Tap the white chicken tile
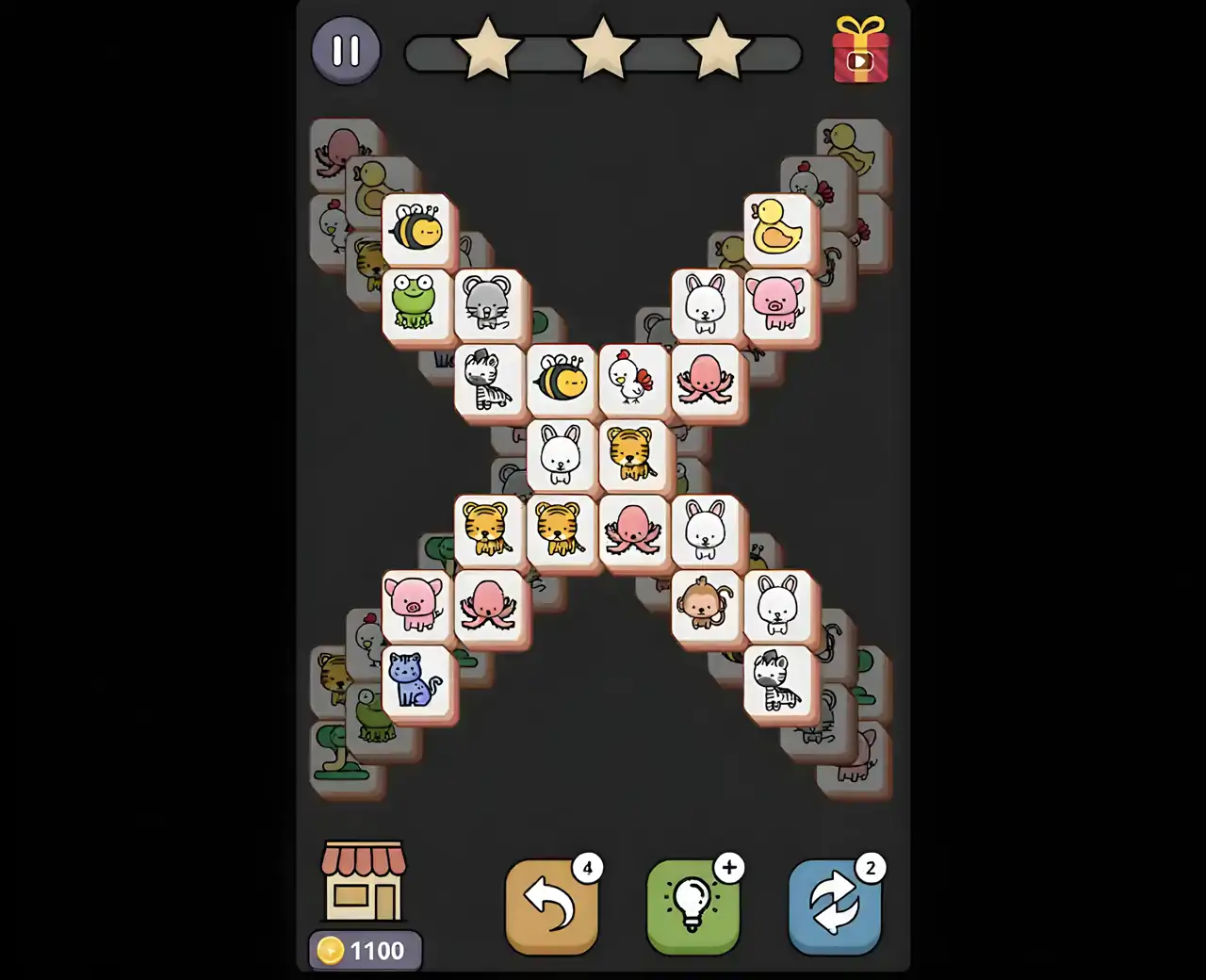The image size is (1206, 980). coord(632,379)
